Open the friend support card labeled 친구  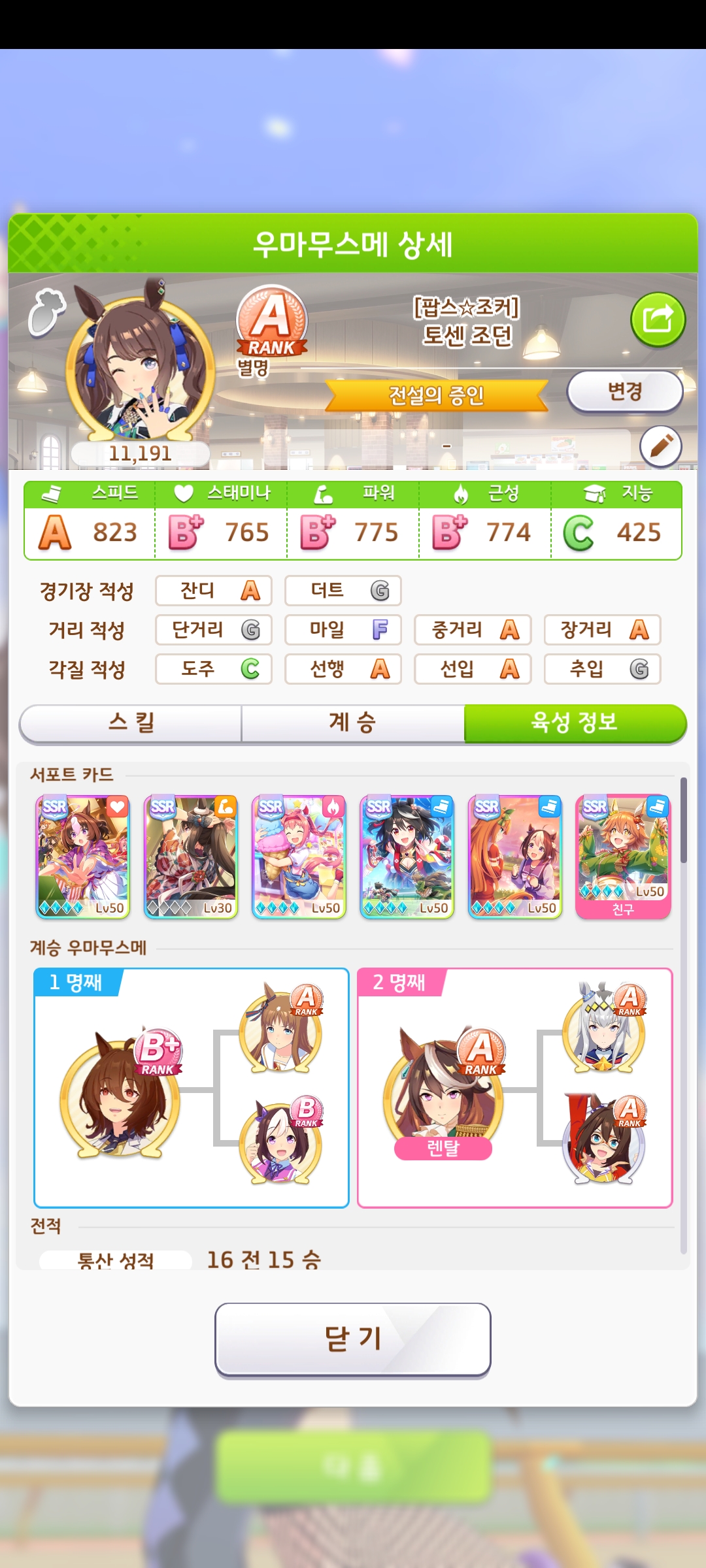pyautogui.click(x=623, y=857)
